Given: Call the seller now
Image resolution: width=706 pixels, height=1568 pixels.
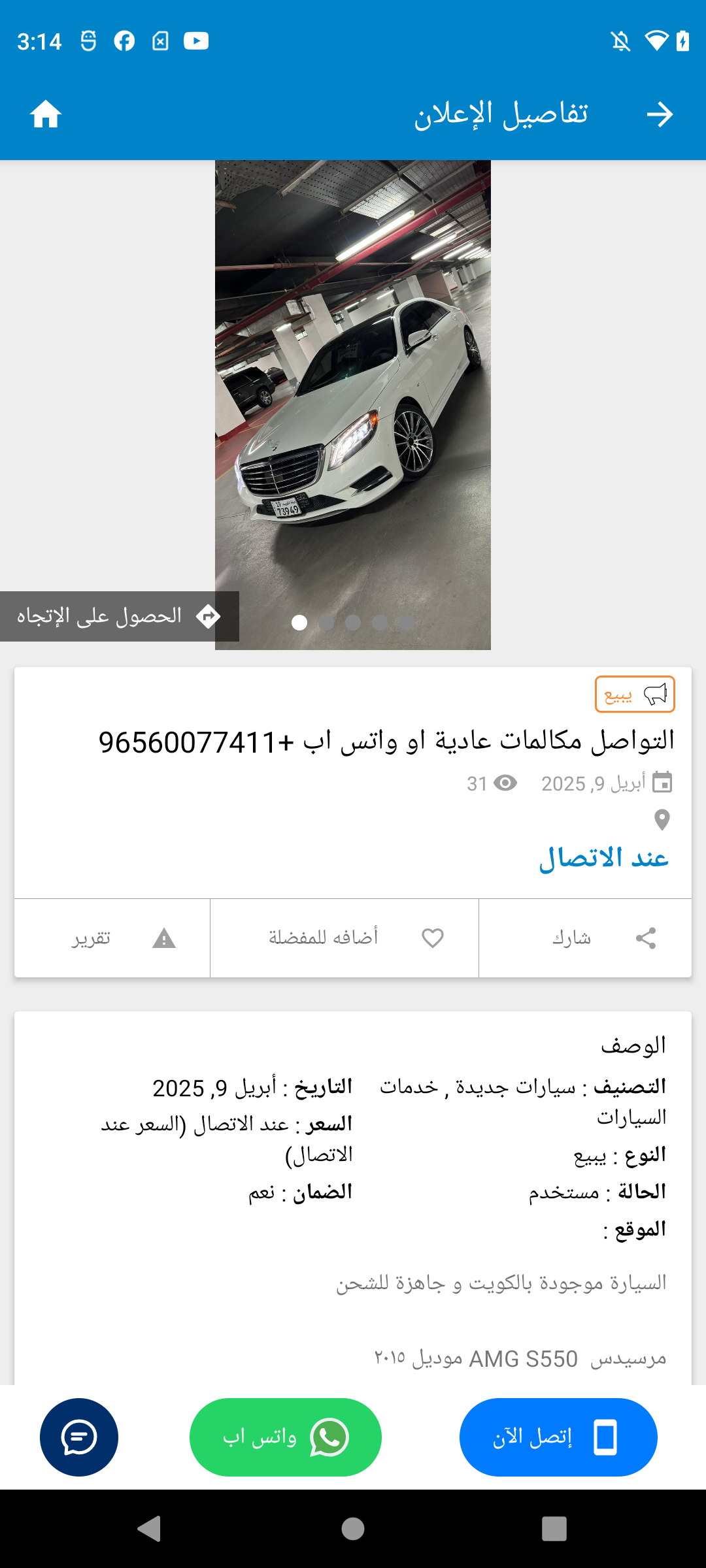Looking at the screenshot, I should [558, 1437].
